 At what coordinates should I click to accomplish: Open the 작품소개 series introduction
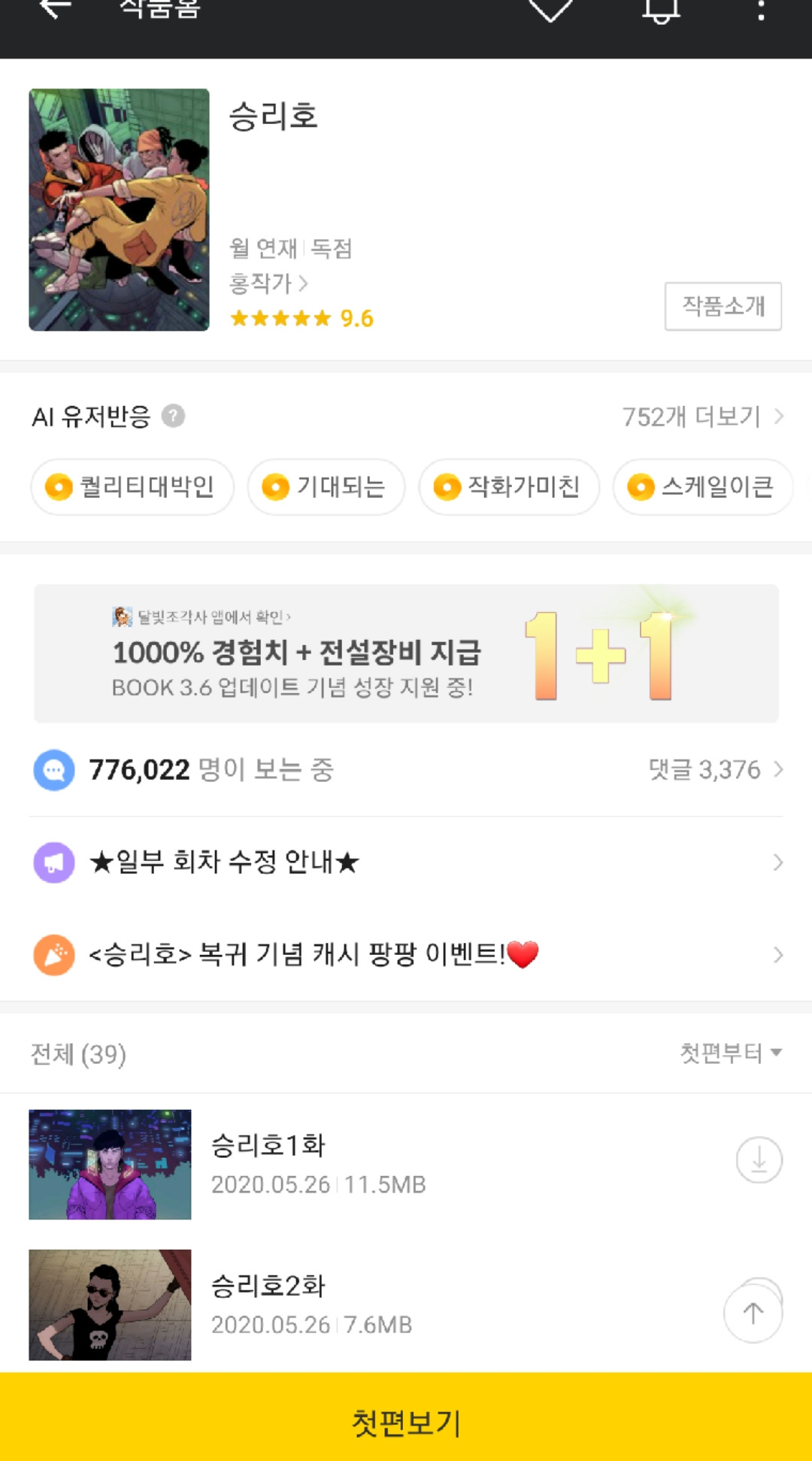tap(723, 306)
